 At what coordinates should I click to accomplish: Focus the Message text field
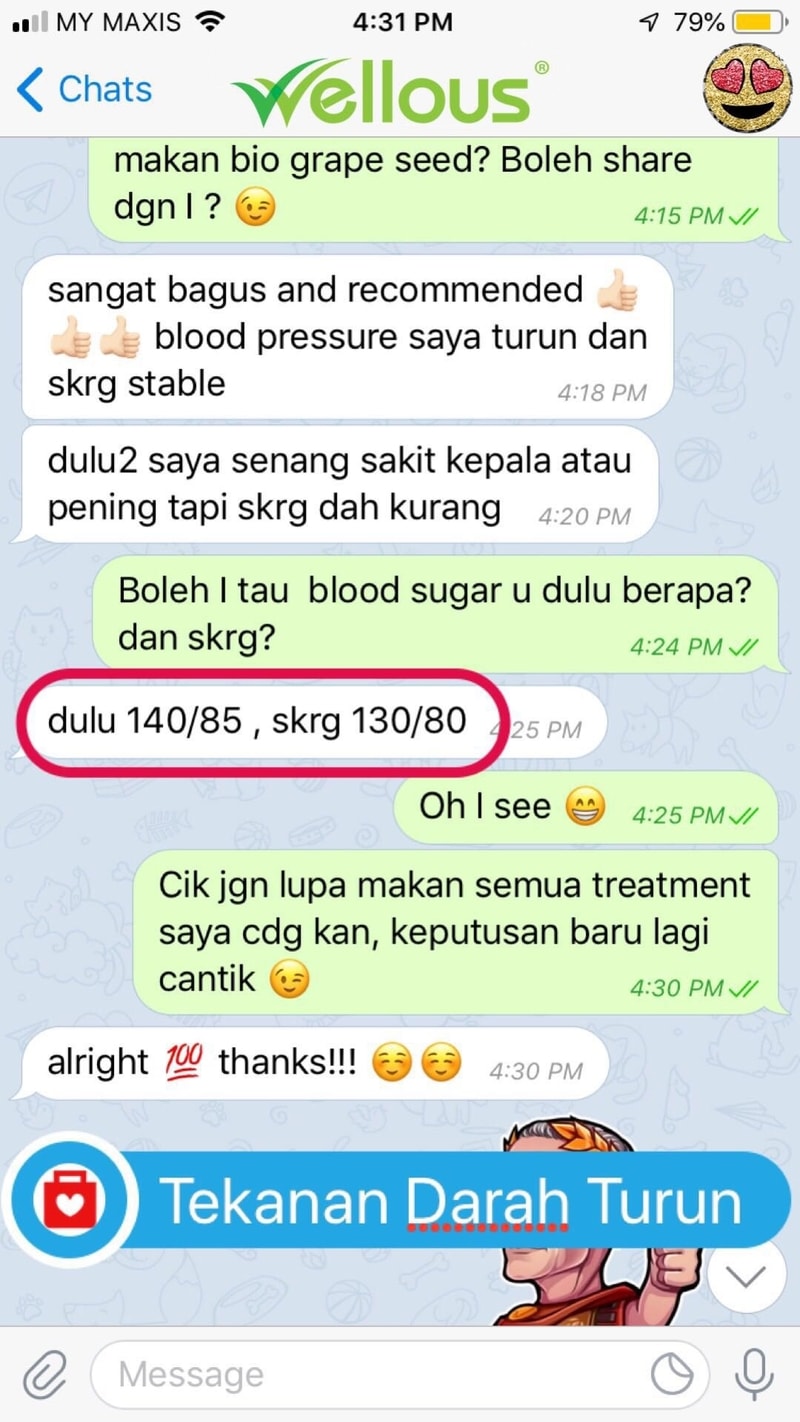(x=370, y=1375)
